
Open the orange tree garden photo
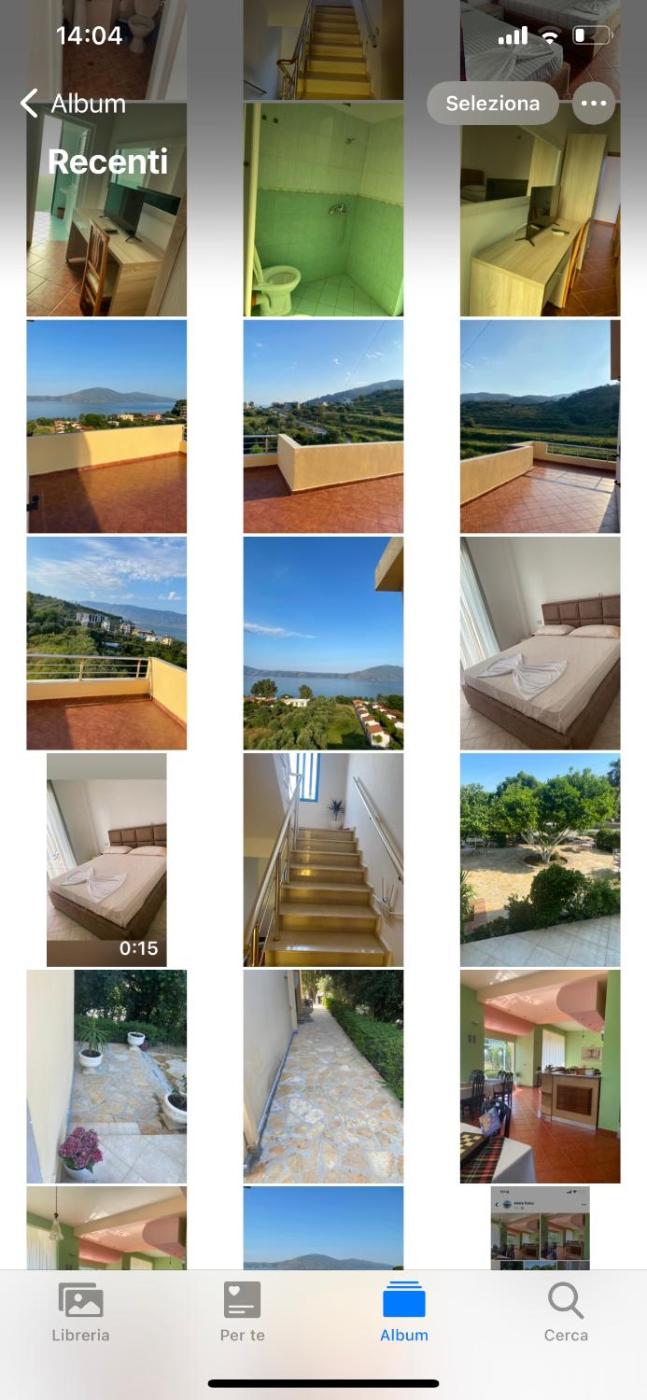(540, 860)
